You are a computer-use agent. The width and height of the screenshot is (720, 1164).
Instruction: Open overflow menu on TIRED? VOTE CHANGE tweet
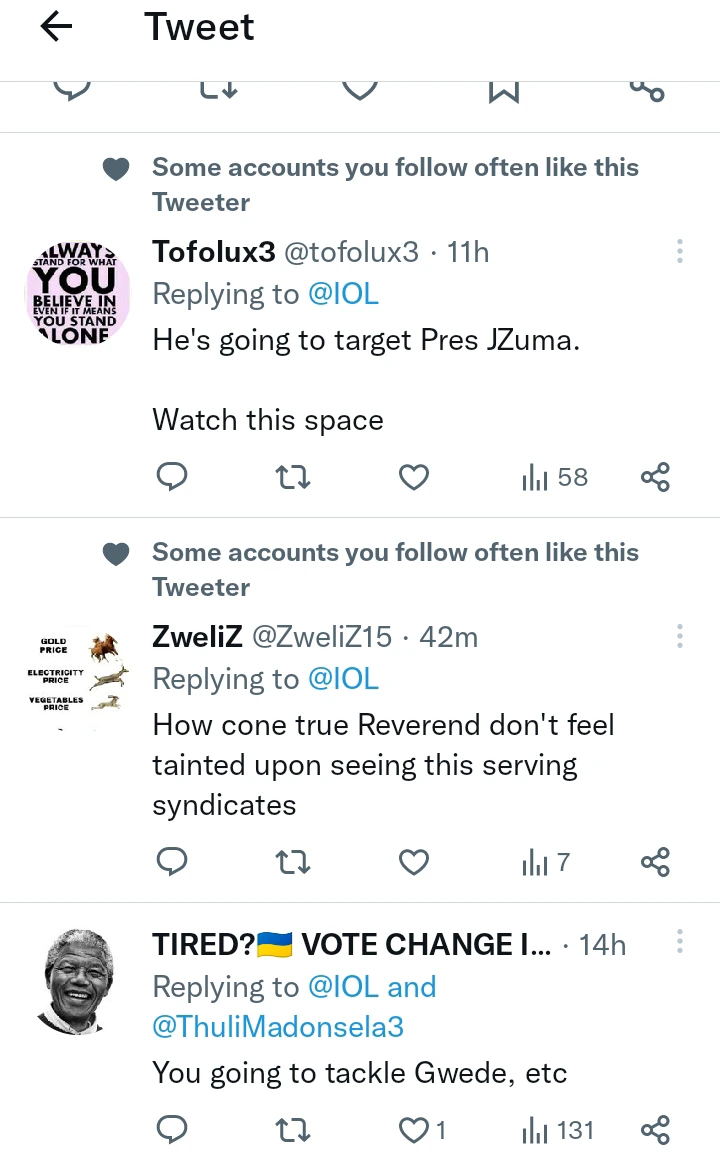tap(680, 942)
